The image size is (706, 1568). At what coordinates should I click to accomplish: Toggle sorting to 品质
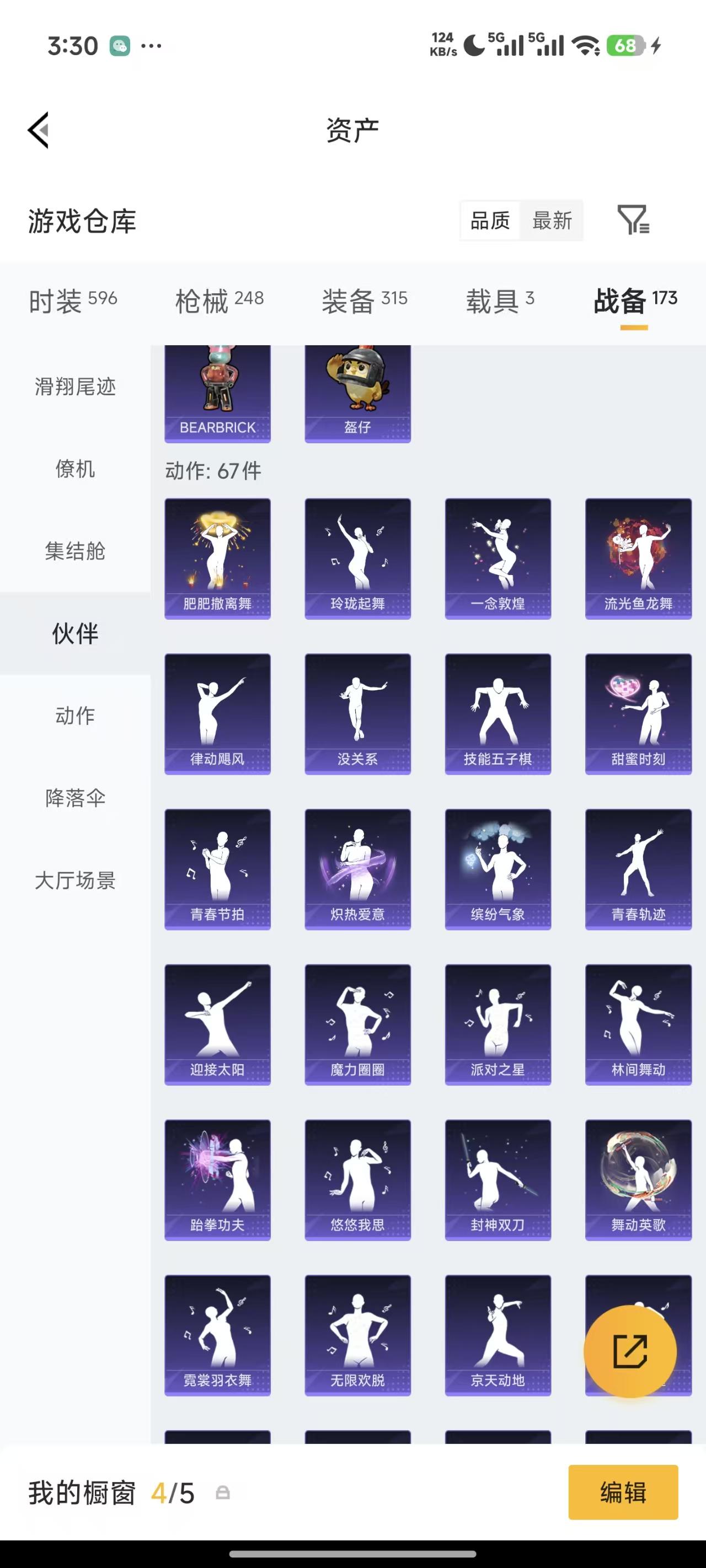[490, 221]
